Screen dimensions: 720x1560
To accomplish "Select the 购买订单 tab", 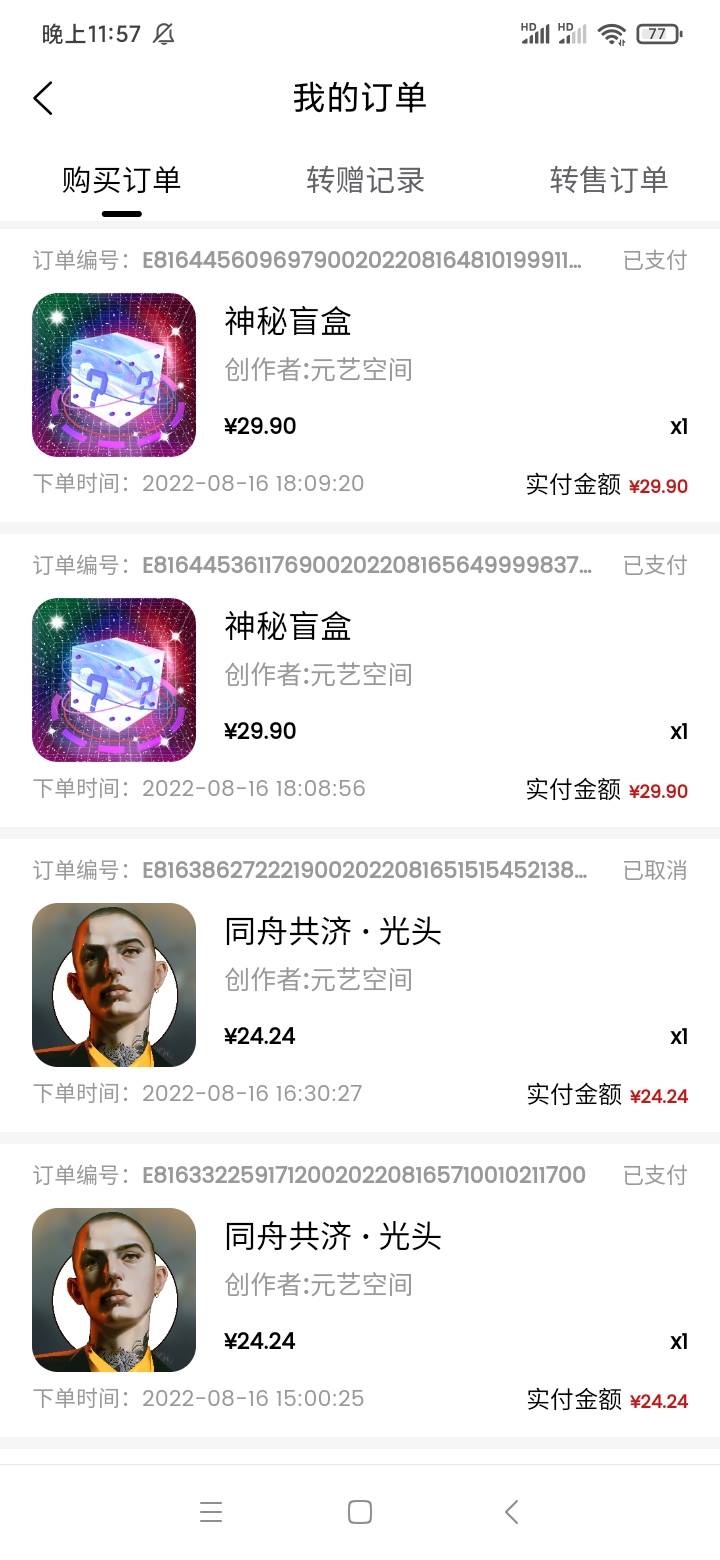I will pos(121,180).
